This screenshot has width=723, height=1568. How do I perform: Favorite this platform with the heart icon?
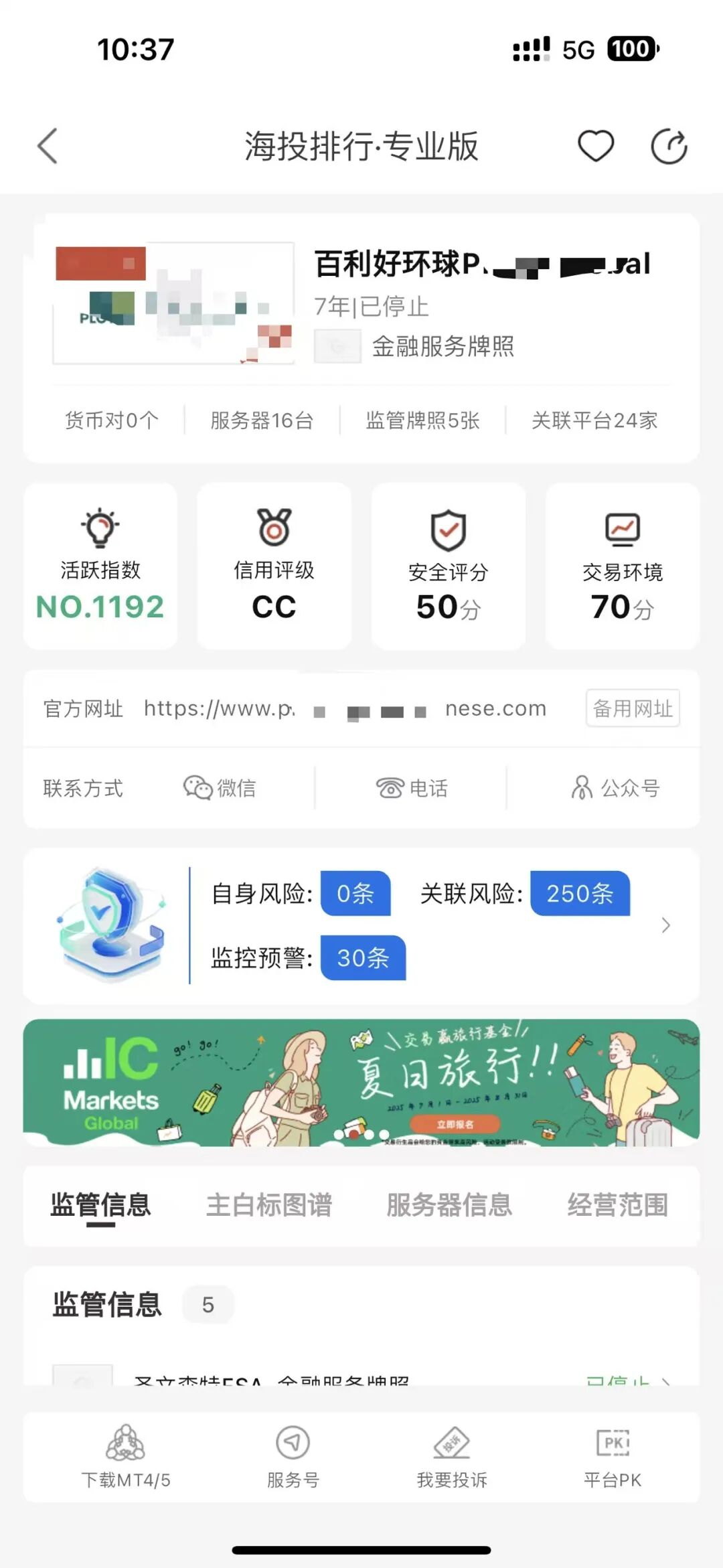pyautogui.click(x=595, y=145)
